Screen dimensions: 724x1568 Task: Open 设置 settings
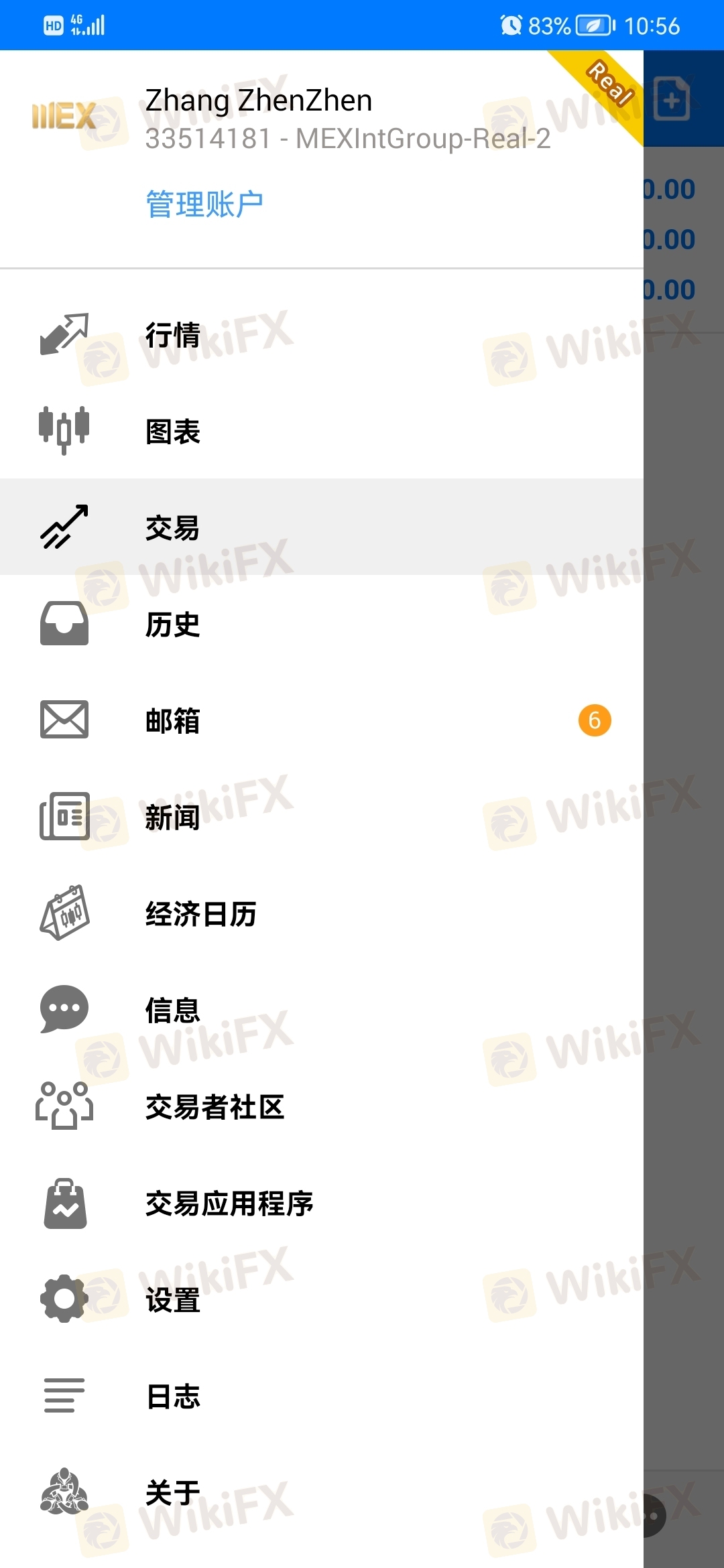[322, 1299]
